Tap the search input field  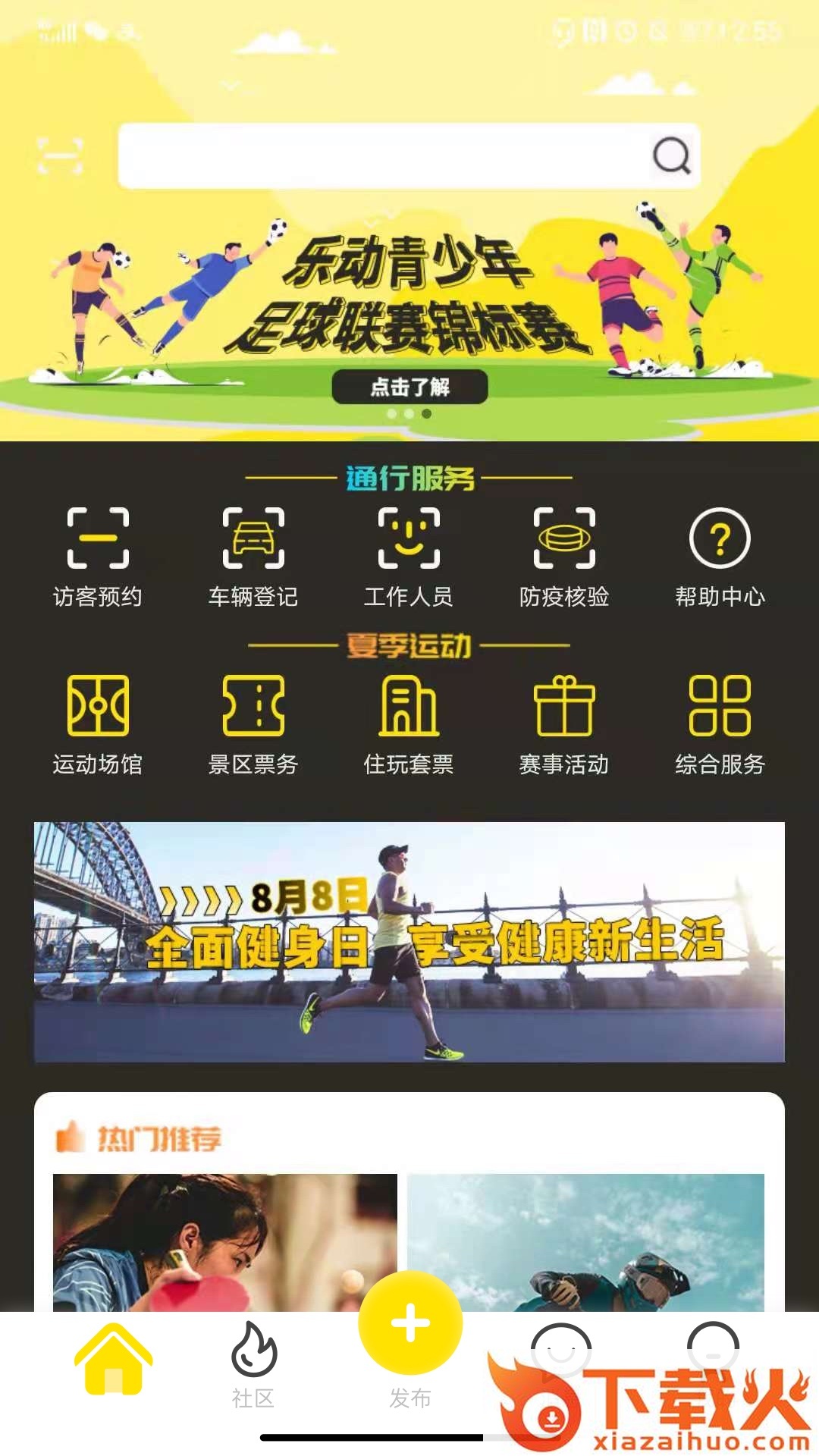[379, 156]
